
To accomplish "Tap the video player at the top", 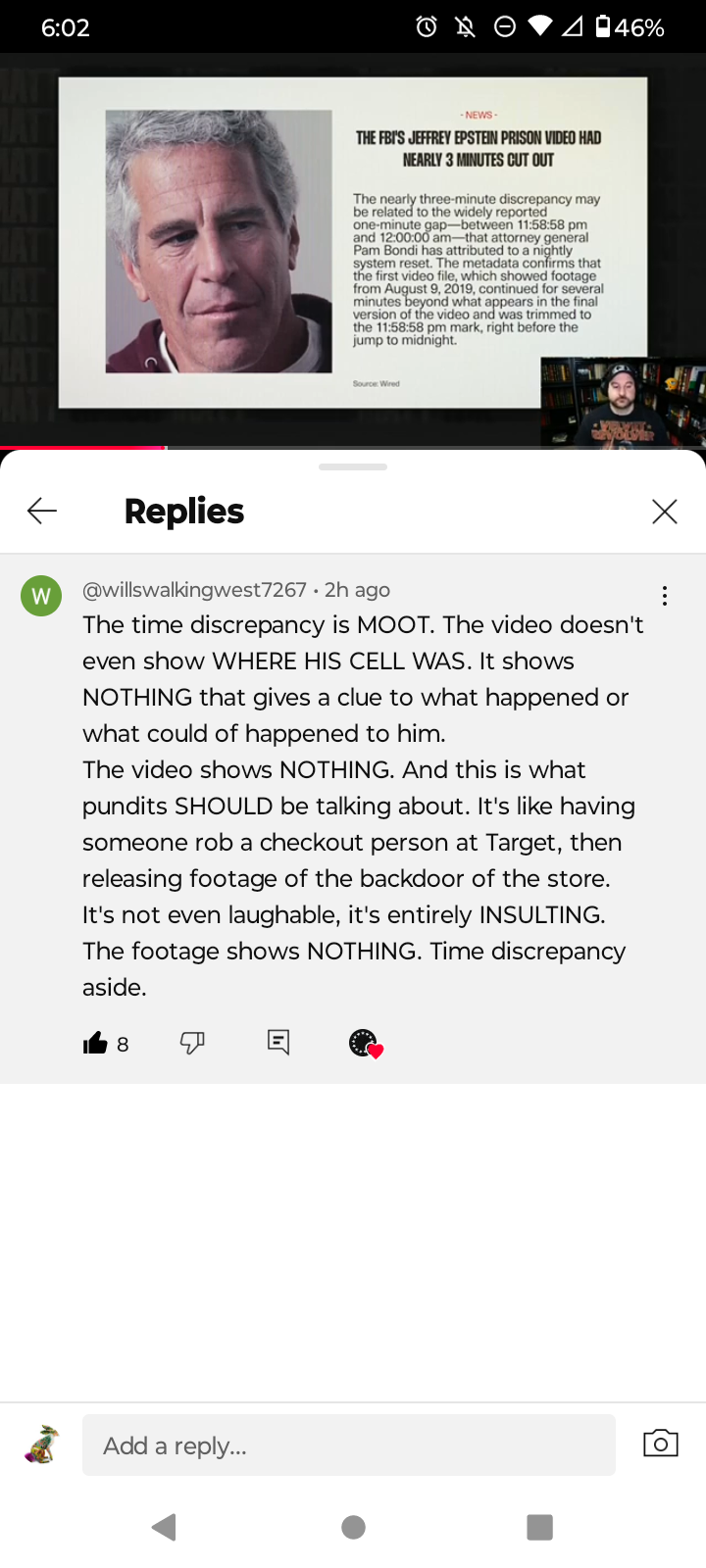I will pos(353,245).
